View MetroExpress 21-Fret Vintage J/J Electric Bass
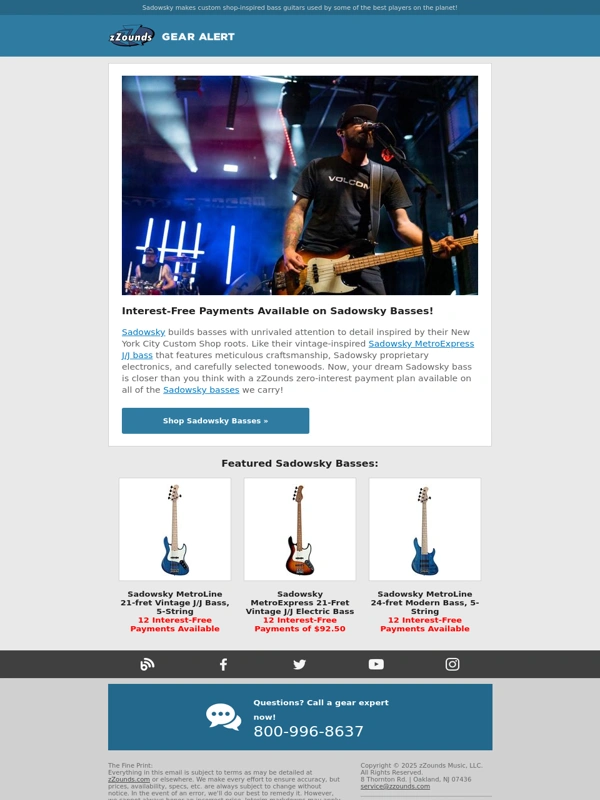 (300, 529)
